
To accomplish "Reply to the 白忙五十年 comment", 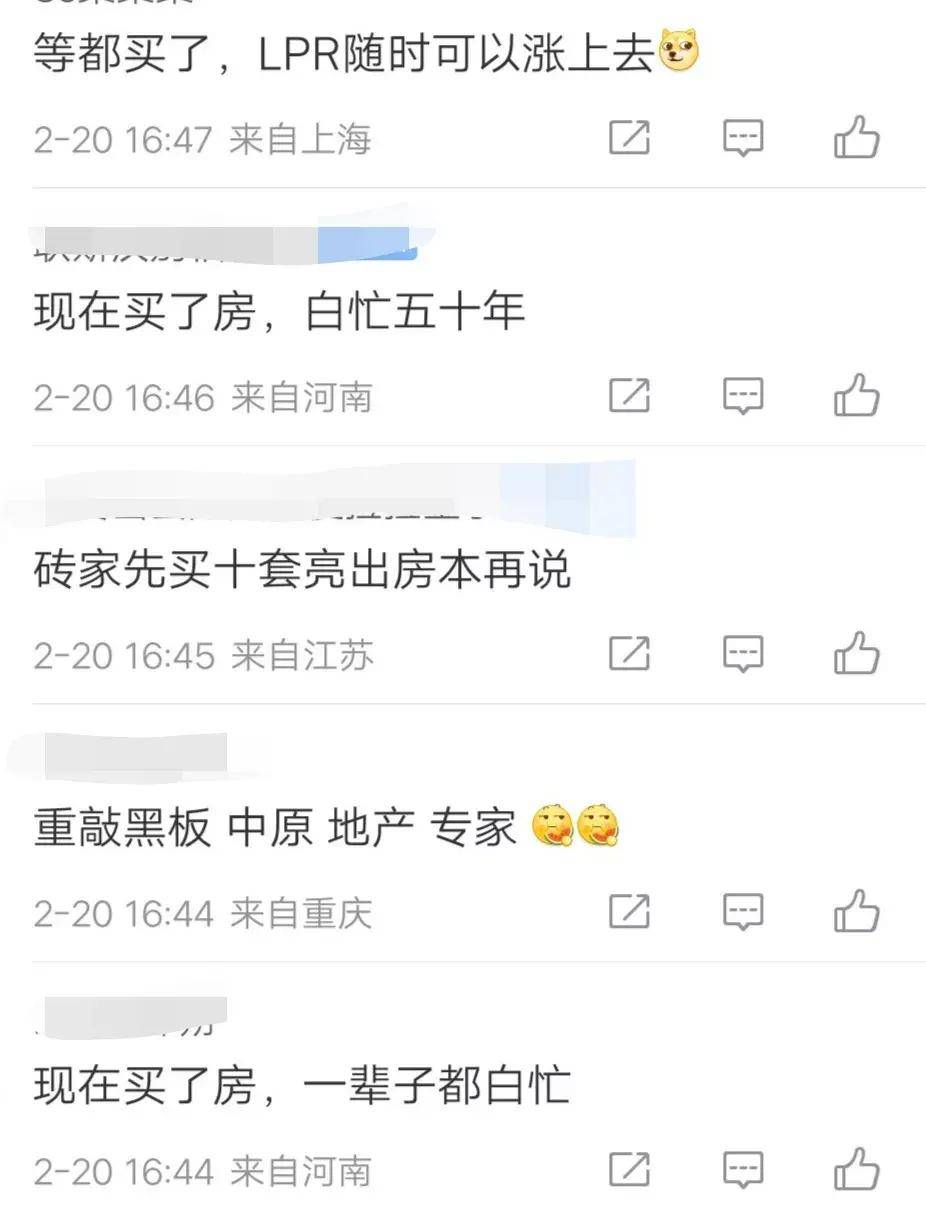I will pyautogui.click(x=743, y=396).
